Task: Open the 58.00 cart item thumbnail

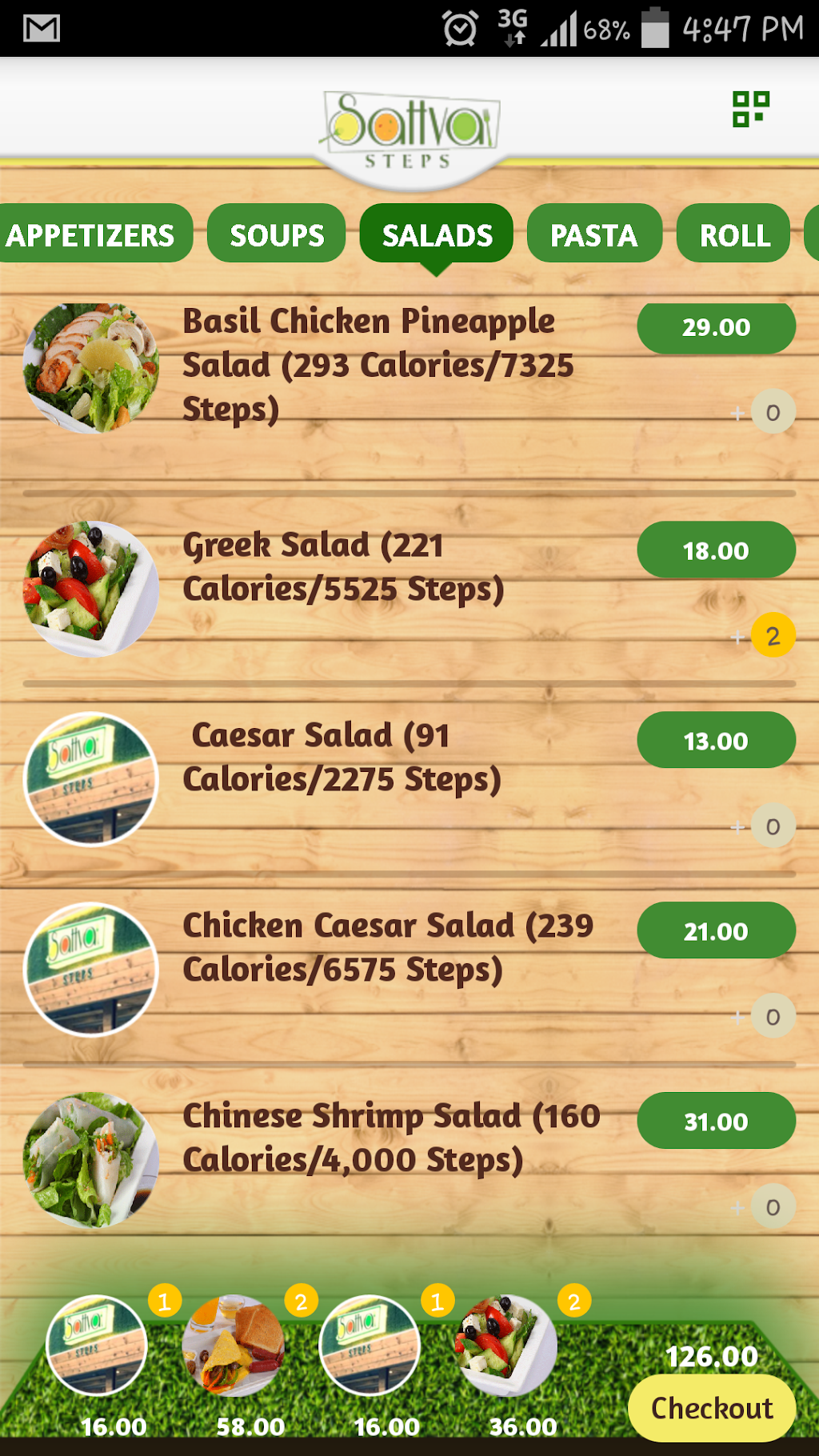Action: pos(233,1346)
